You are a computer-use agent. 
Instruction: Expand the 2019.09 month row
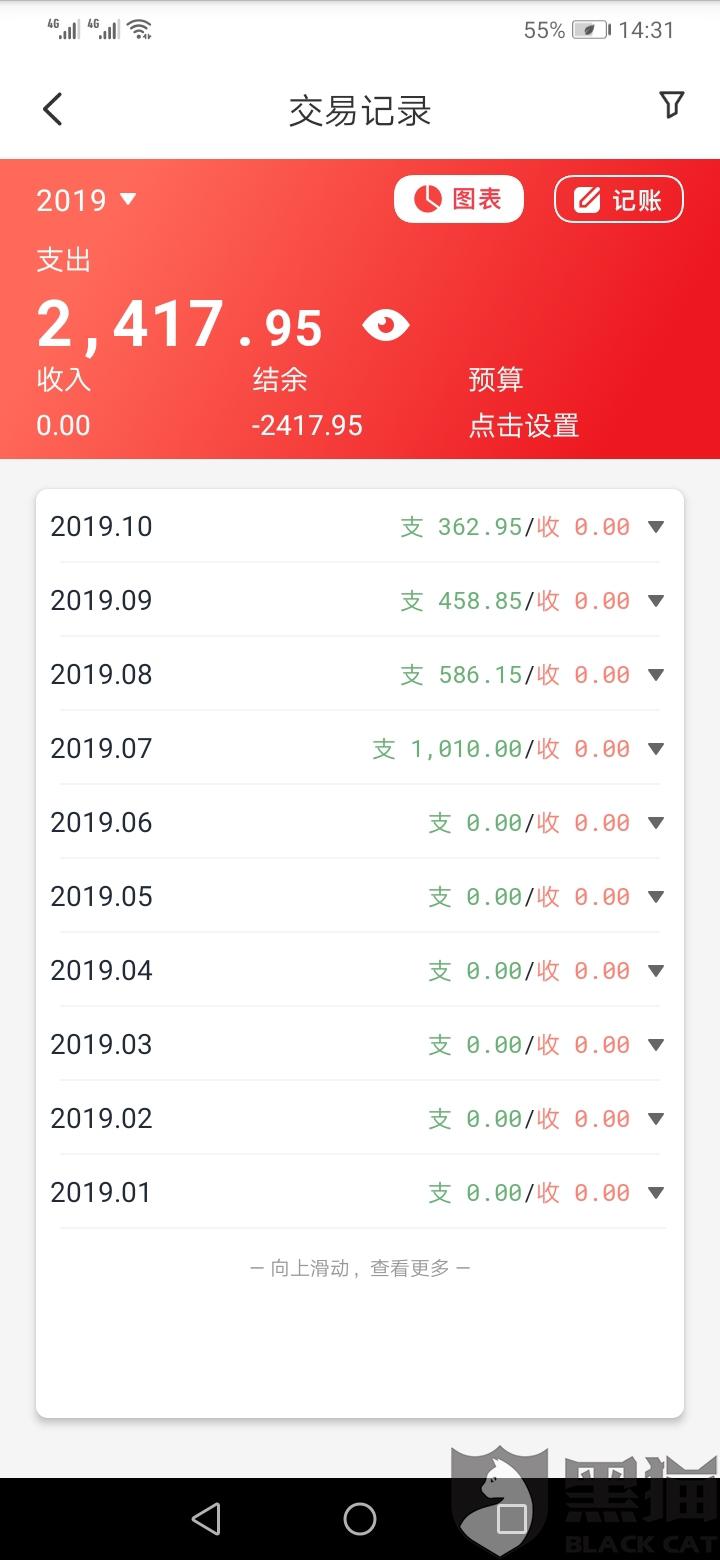656,601
